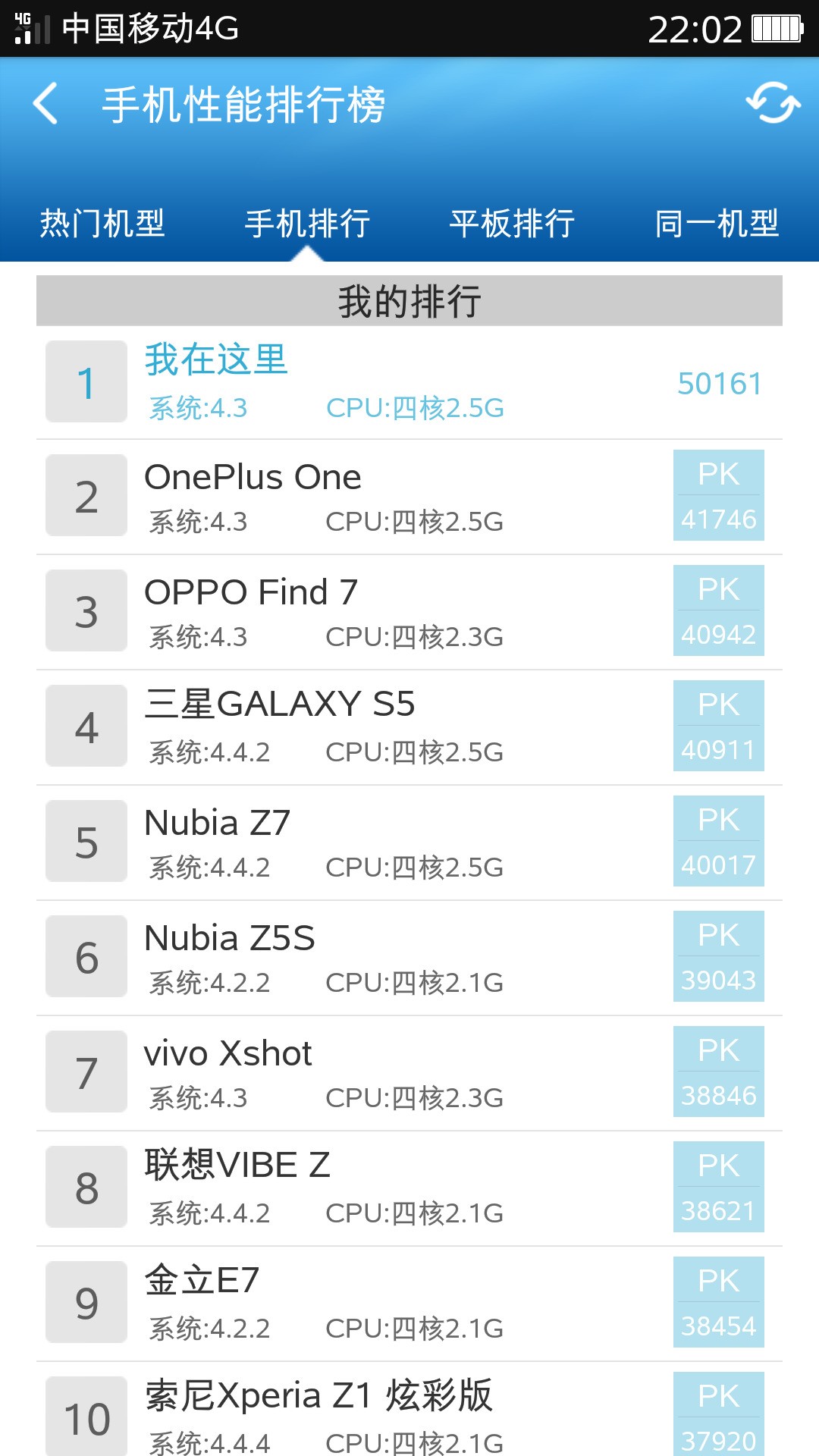Refresh the ranking list
Screen dimensions: 819x1456
(773, 102)
